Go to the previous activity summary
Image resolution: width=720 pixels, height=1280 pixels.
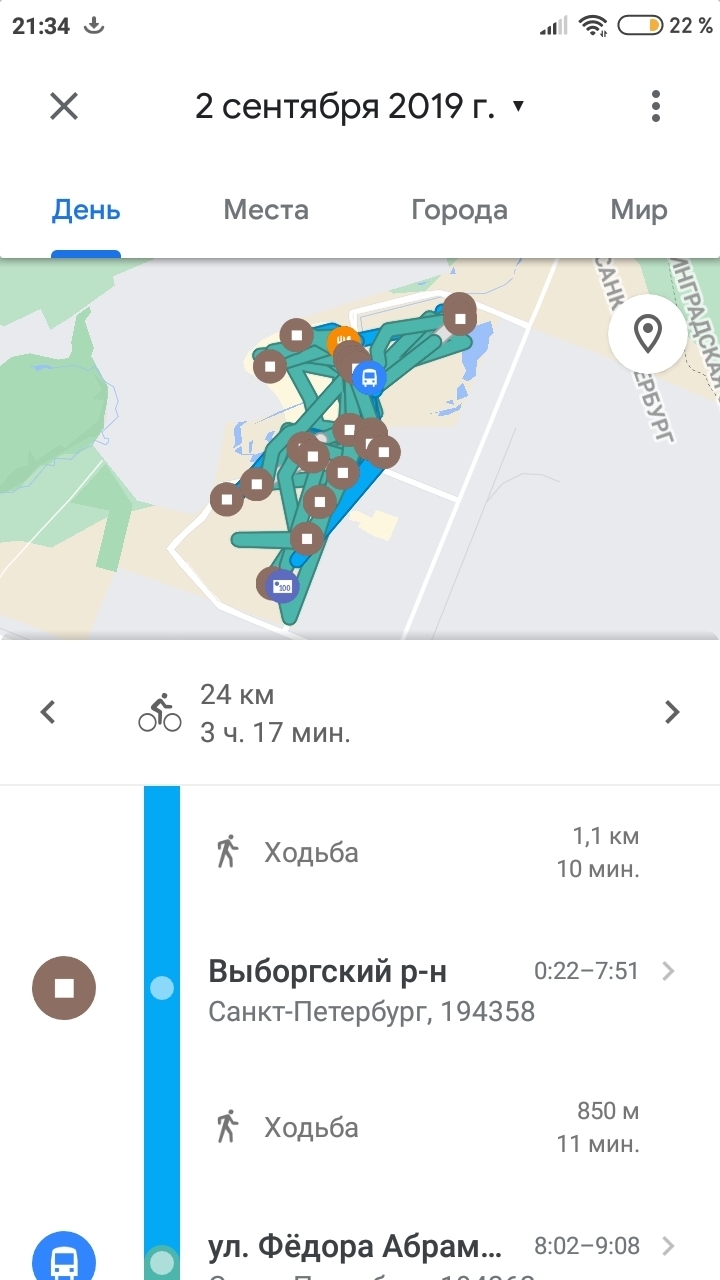[x=48, y=712]
